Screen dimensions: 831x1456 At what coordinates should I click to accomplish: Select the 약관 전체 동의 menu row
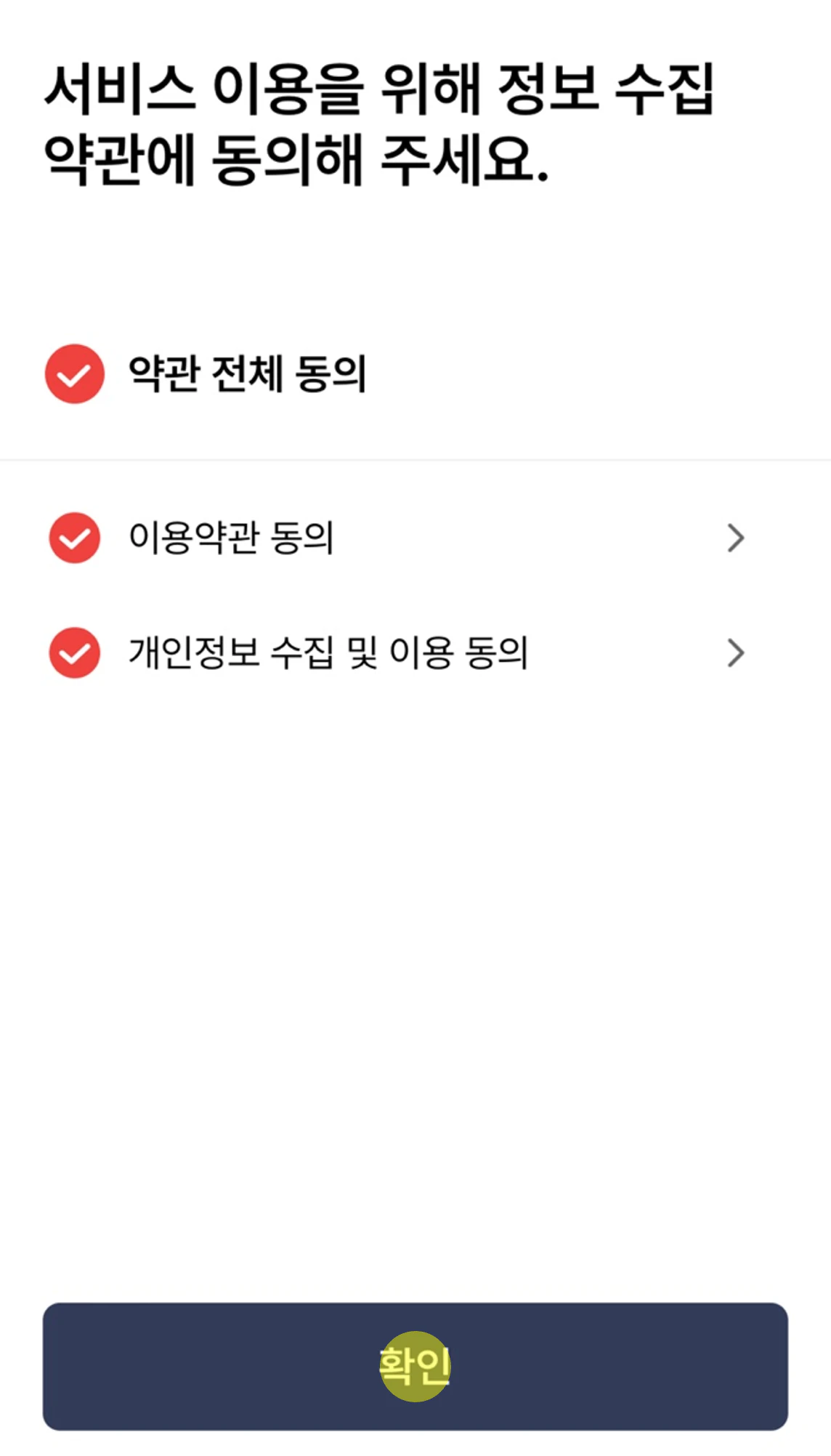pos(247,375)
